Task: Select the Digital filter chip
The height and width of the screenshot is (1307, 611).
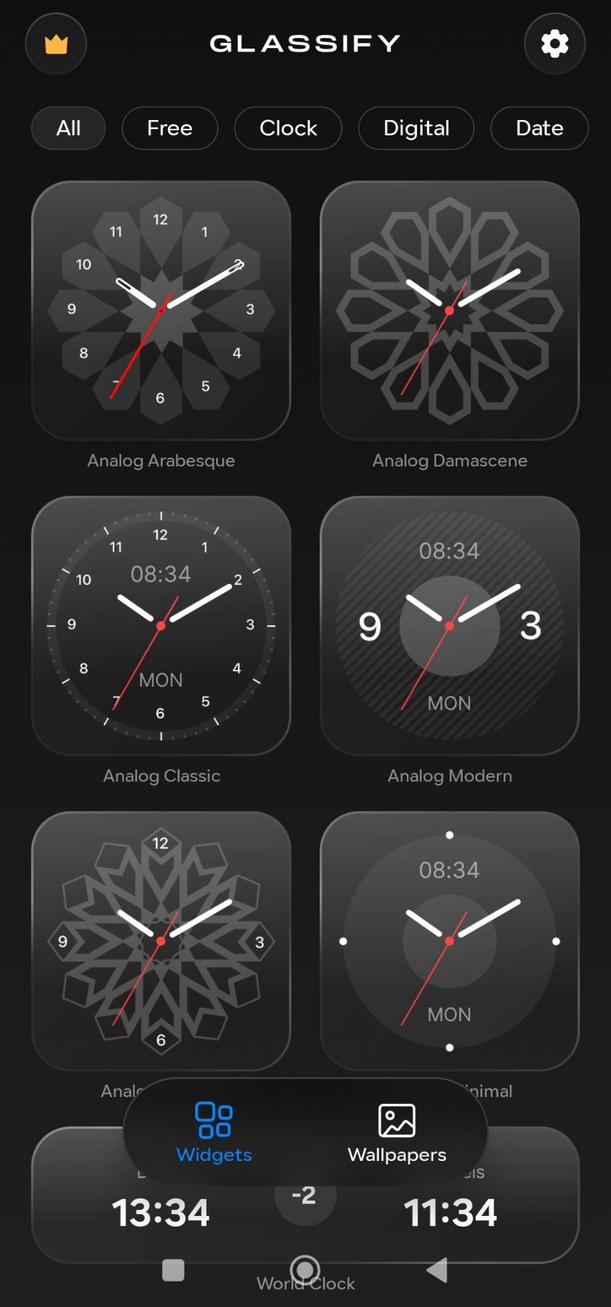Action: tap(416, 128)
